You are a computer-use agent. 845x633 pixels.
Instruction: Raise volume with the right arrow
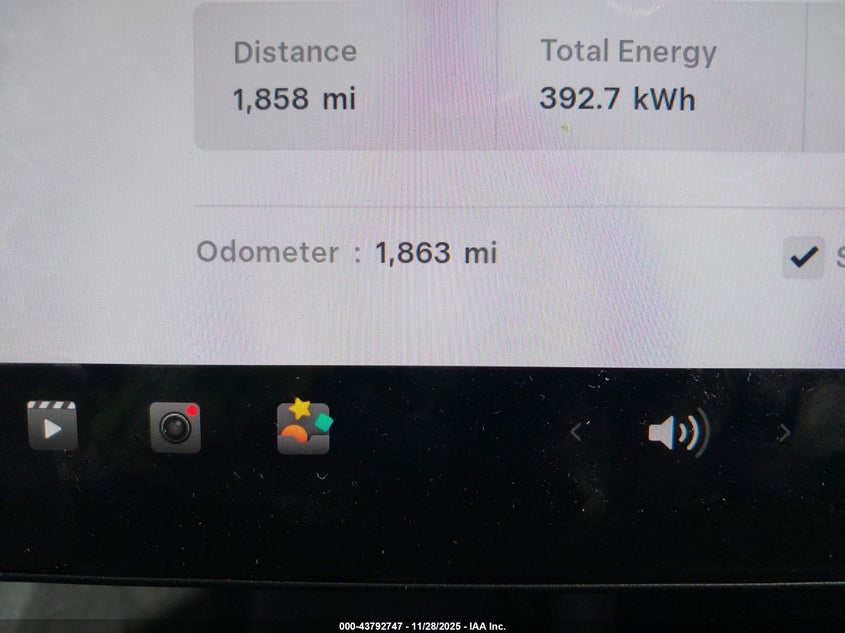point(784,432)
